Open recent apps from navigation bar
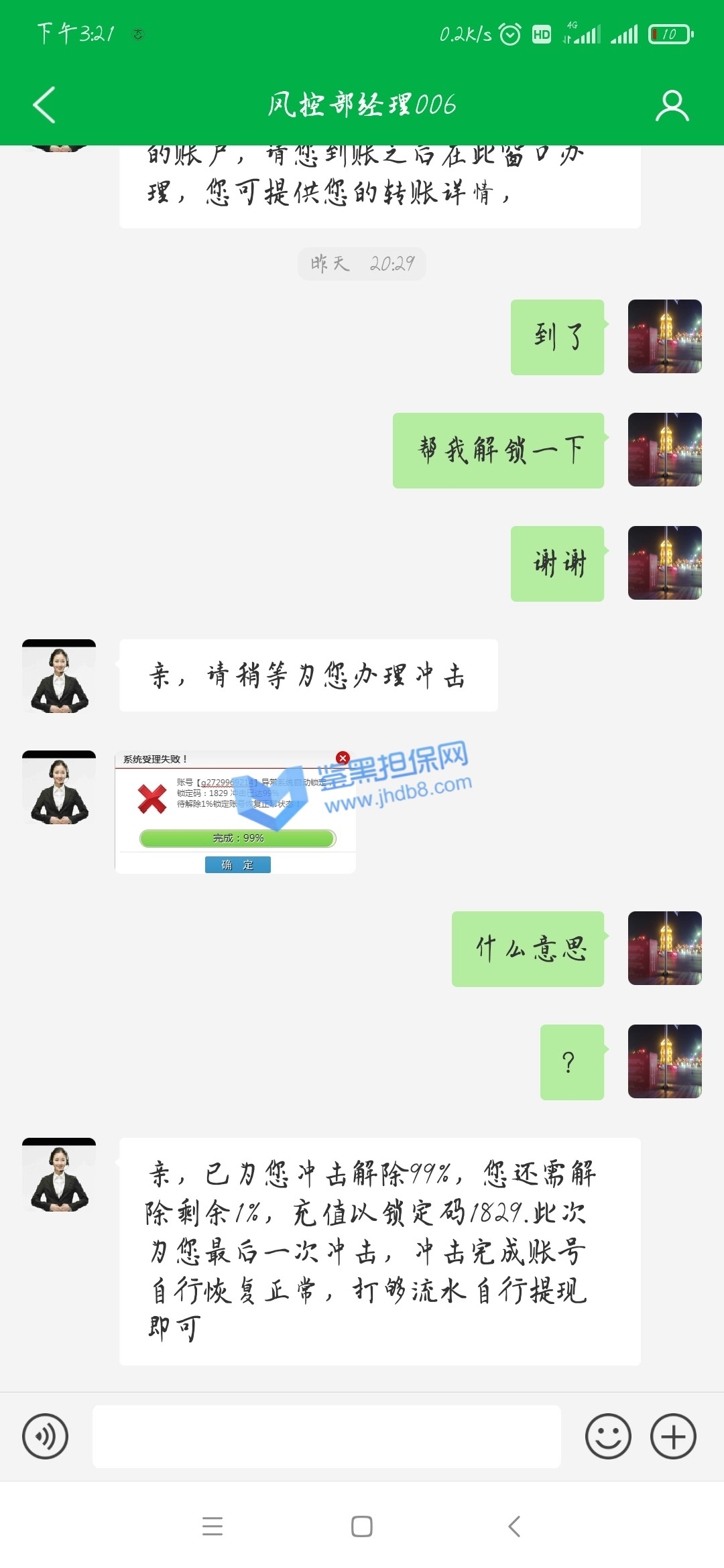The image size is (724, 1568). (x=213, y=1526)
